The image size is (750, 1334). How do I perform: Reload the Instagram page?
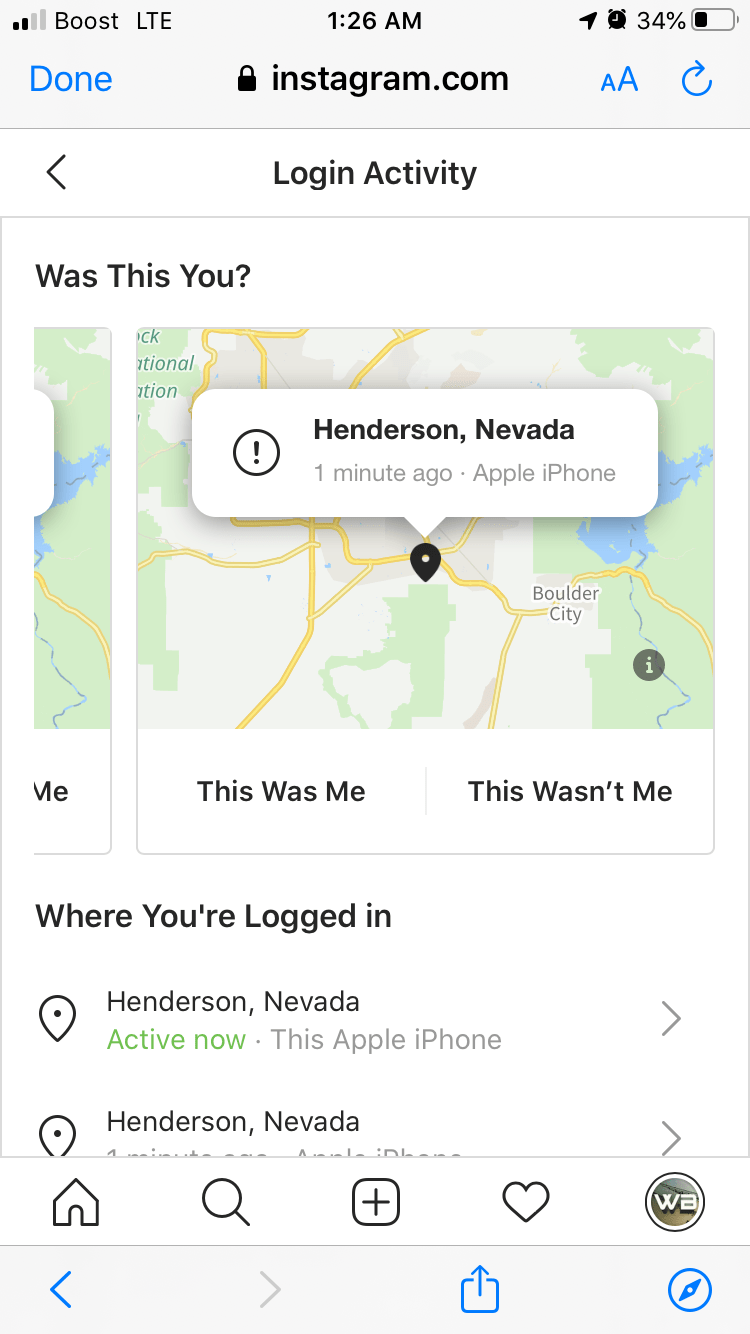point(696,79)
